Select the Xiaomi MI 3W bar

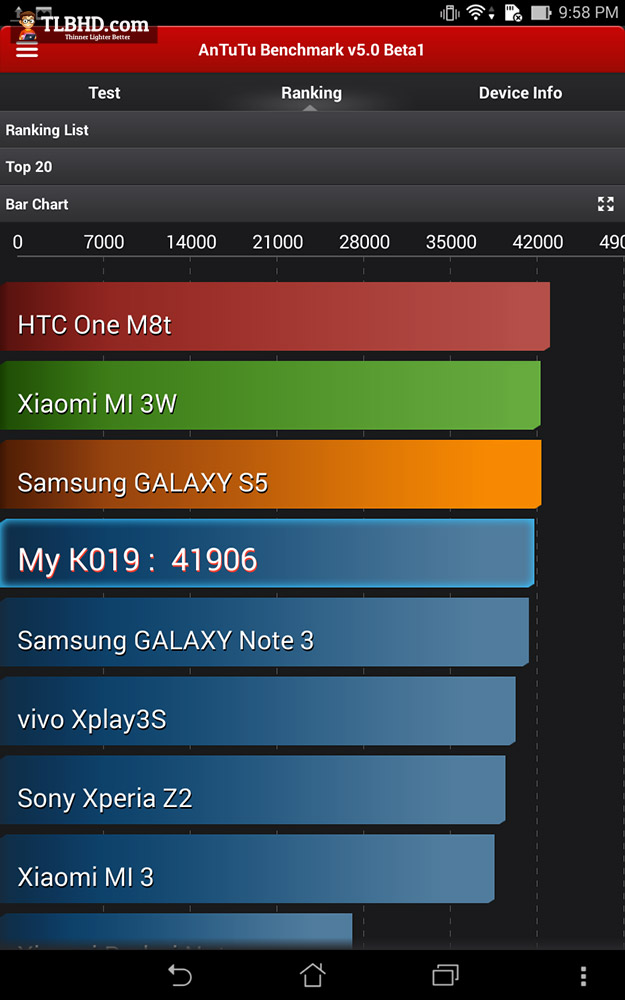tap(270, 395)
